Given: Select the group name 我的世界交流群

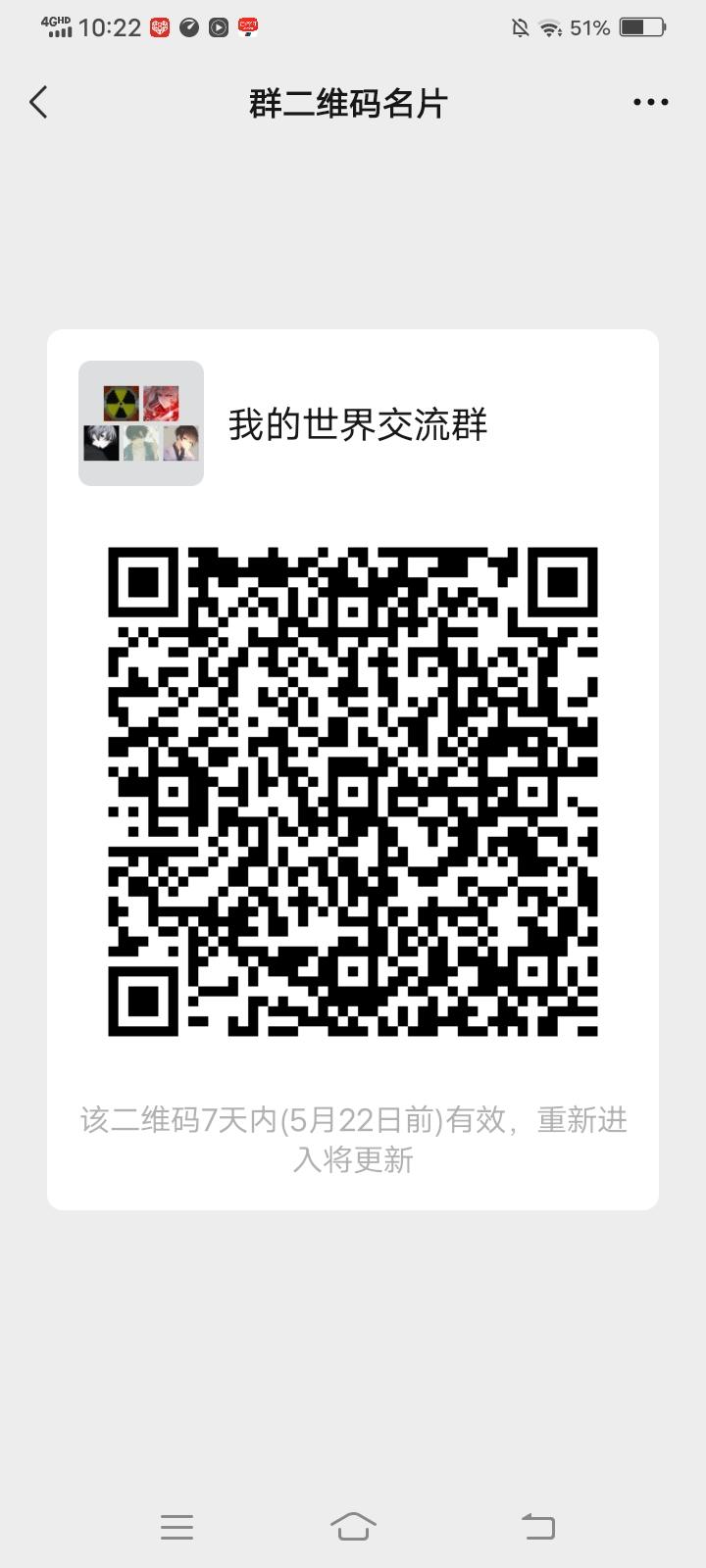Looking at the screenshot, I should (x=360, y=426).
